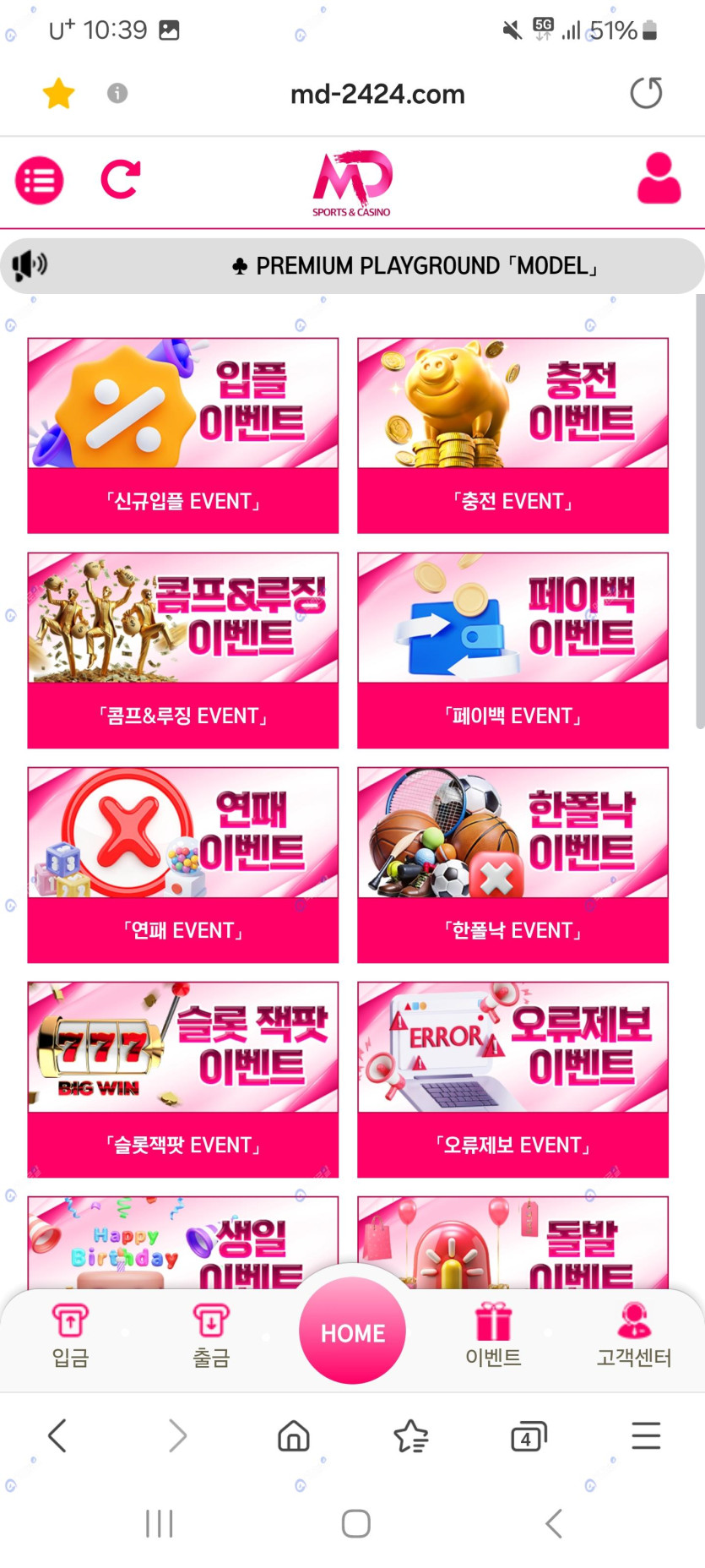
Task: Open the 연패 EVENT card
Action: (x=182, y=864)
